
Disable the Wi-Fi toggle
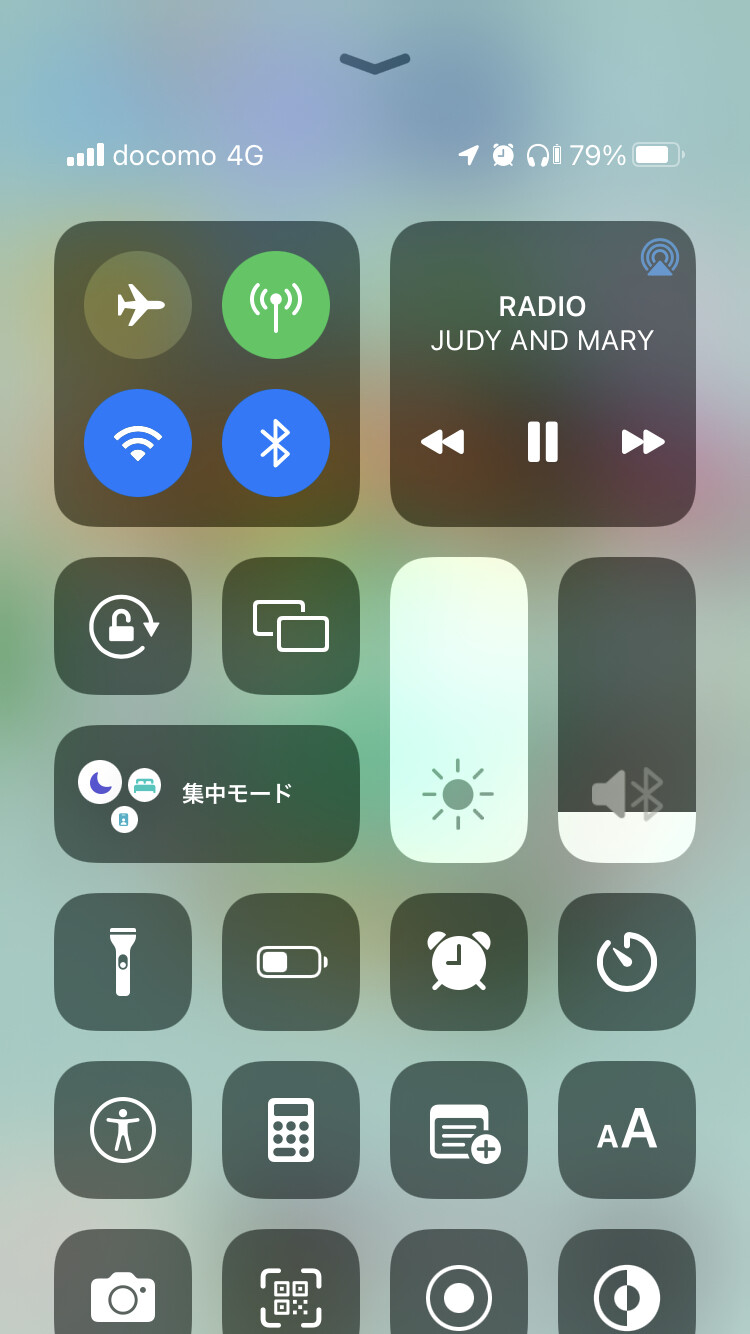(x=138, y=443)
